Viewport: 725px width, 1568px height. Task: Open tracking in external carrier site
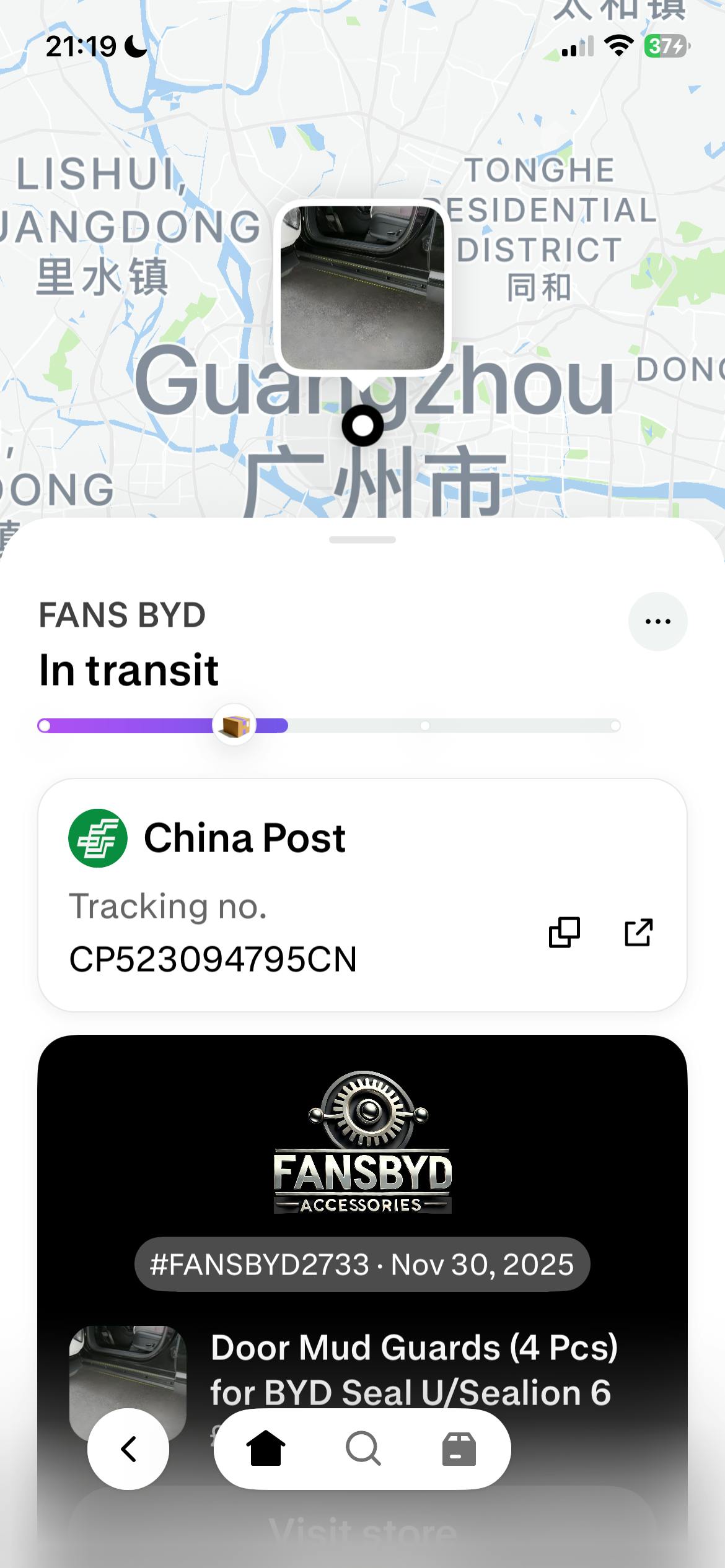tap(638, 933)
